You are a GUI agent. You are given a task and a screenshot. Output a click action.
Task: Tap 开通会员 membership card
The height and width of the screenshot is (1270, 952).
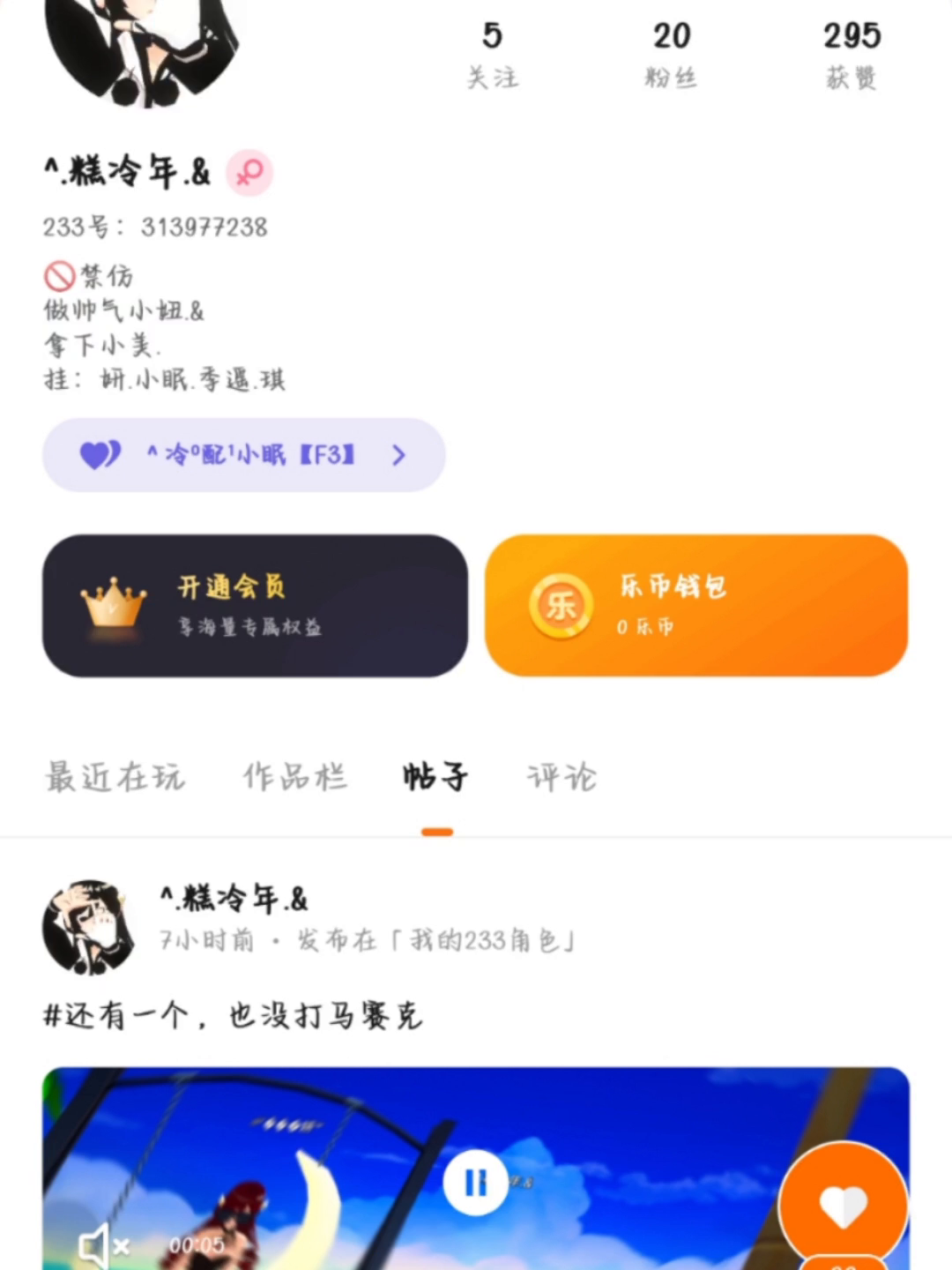point(255,606)
